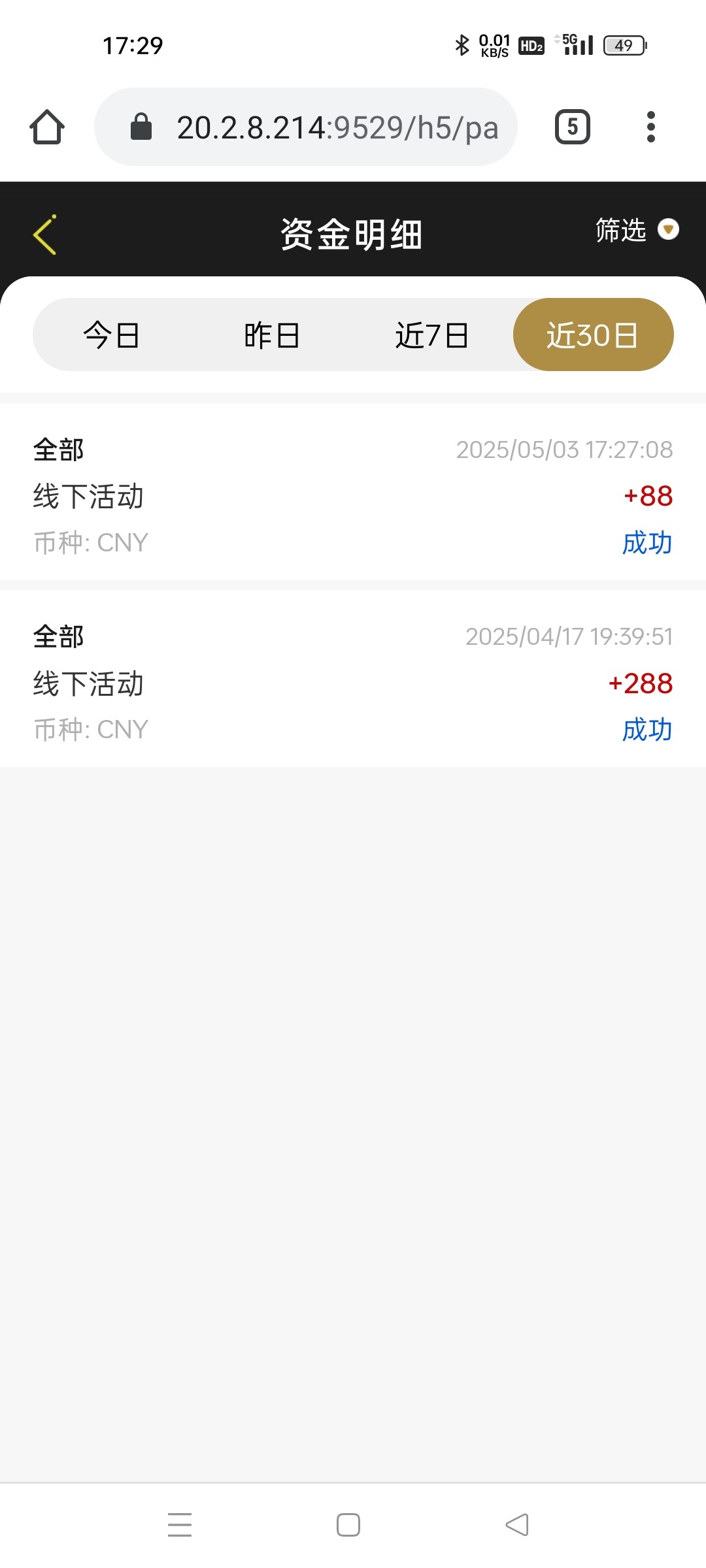The width and height of the screenshot is (706, 1568).
Task: Open the 筛选 filter dropdown
Action: click(x=637, y=230)
